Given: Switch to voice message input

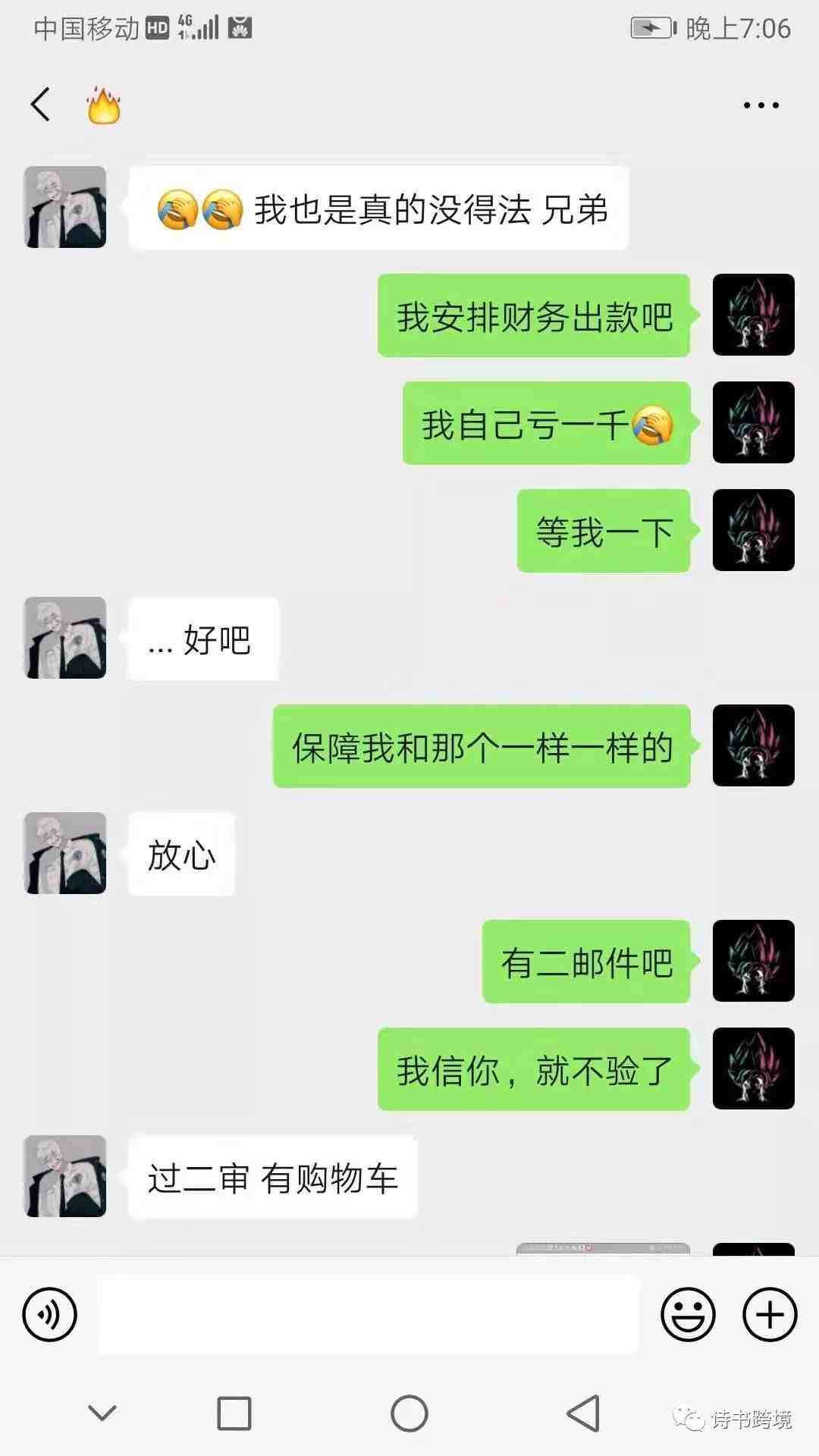Looking at the screenshot, I should tap(50, 1313).
